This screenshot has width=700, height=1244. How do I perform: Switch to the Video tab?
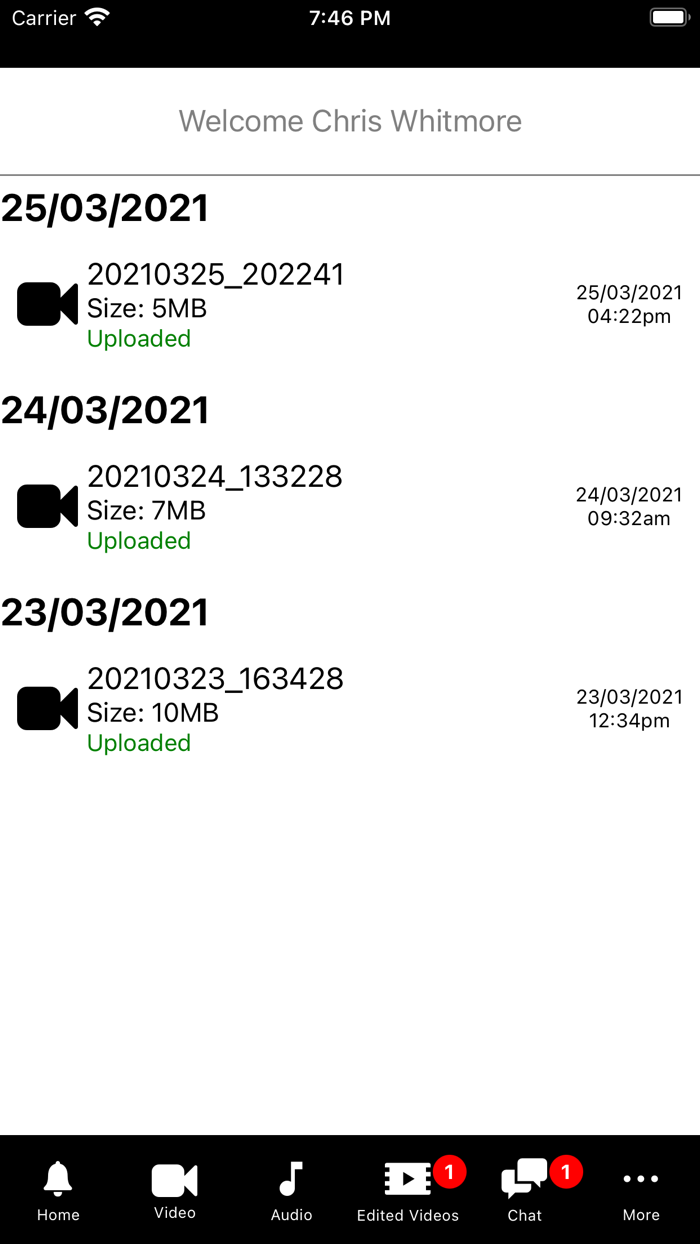(x=175, y=1191)
